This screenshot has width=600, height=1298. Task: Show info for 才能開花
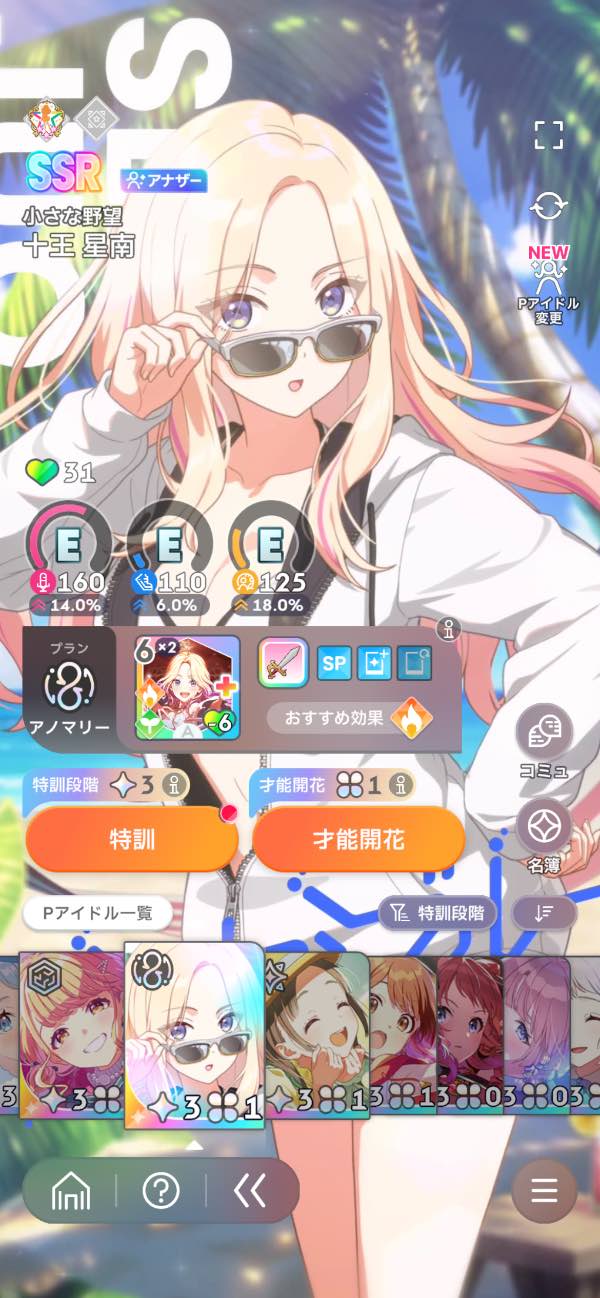pos(399,786)
